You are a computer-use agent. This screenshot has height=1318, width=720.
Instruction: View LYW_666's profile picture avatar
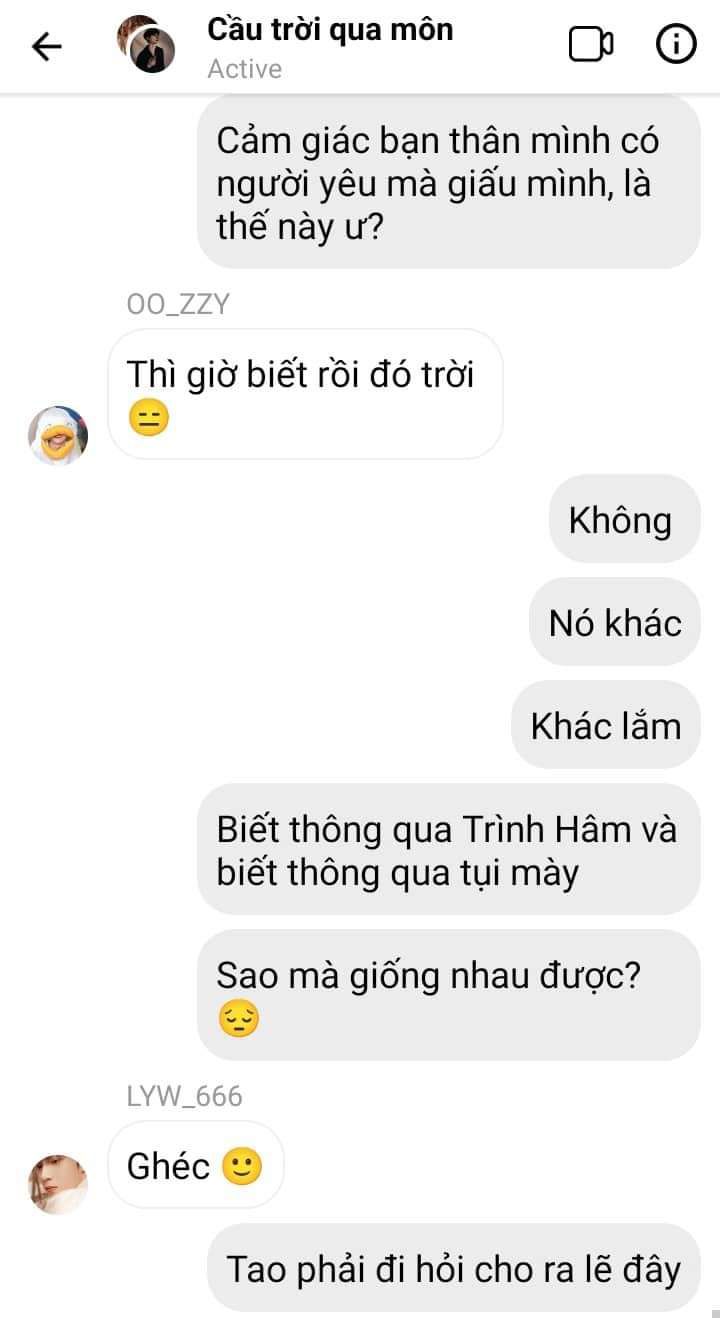tap(58, 1183)
